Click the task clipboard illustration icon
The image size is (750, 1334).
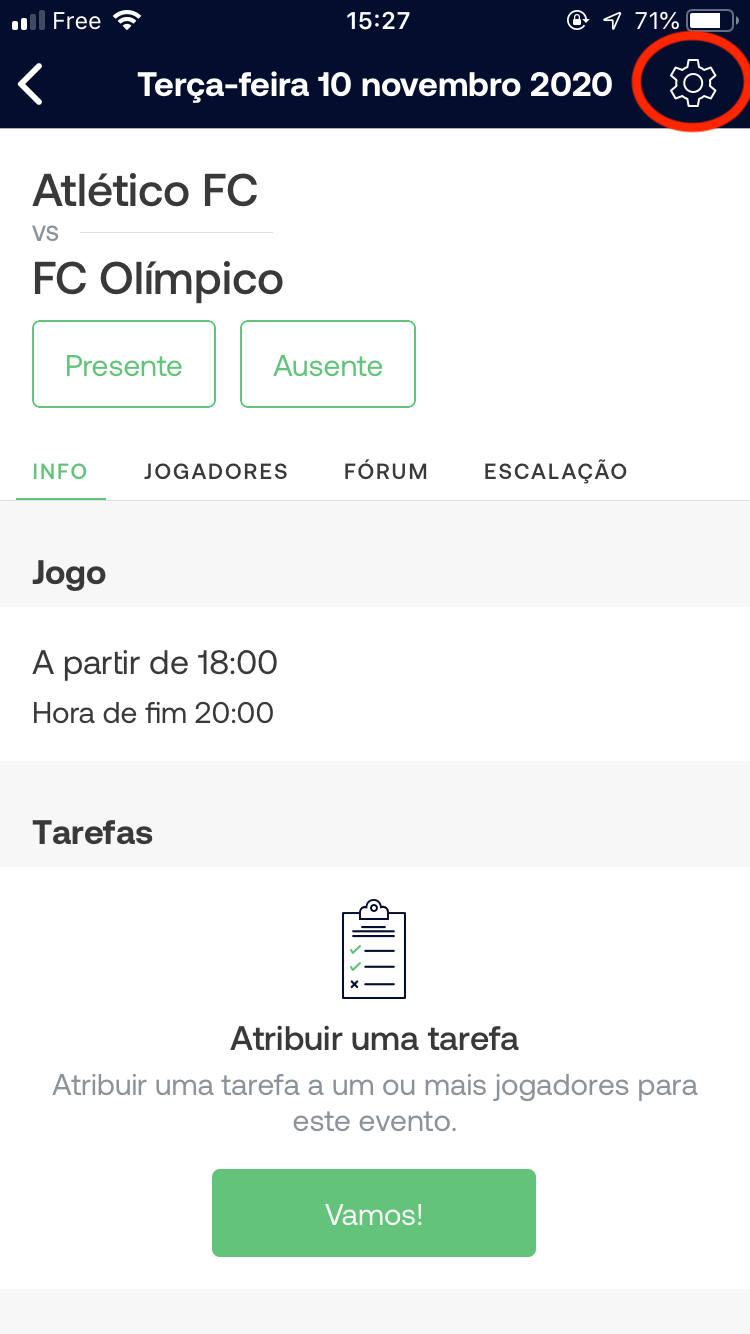pos(374,950)
